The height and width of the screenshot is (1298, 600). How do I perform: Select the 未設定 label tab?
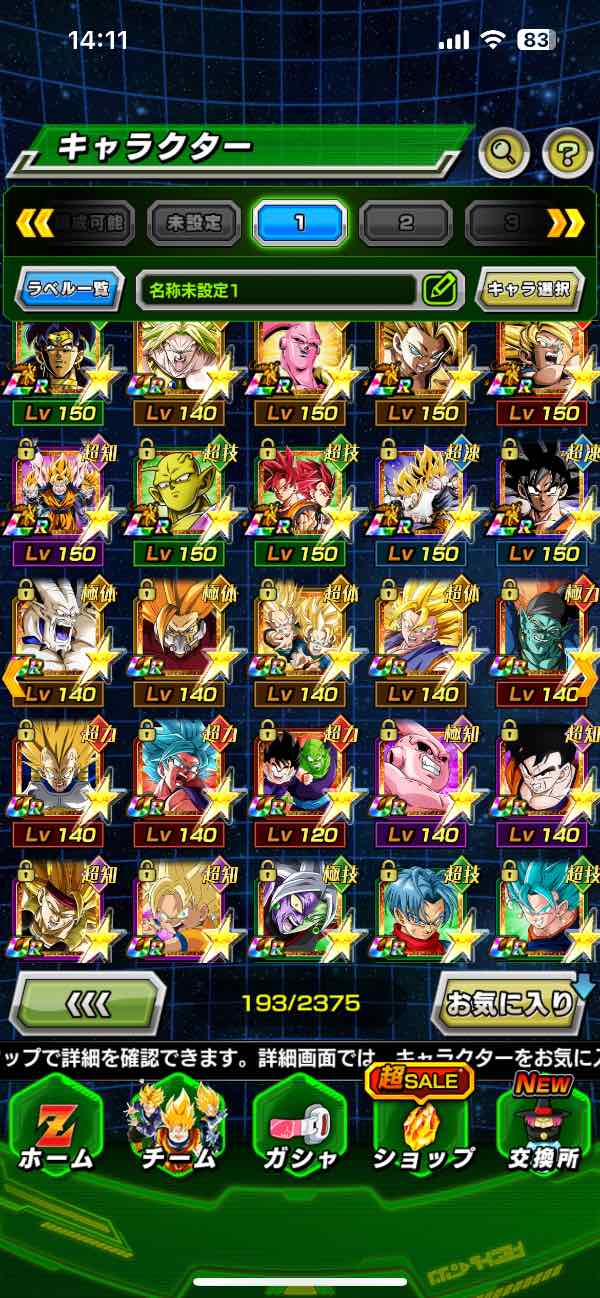pyautogui.click(x=194, y=223)
